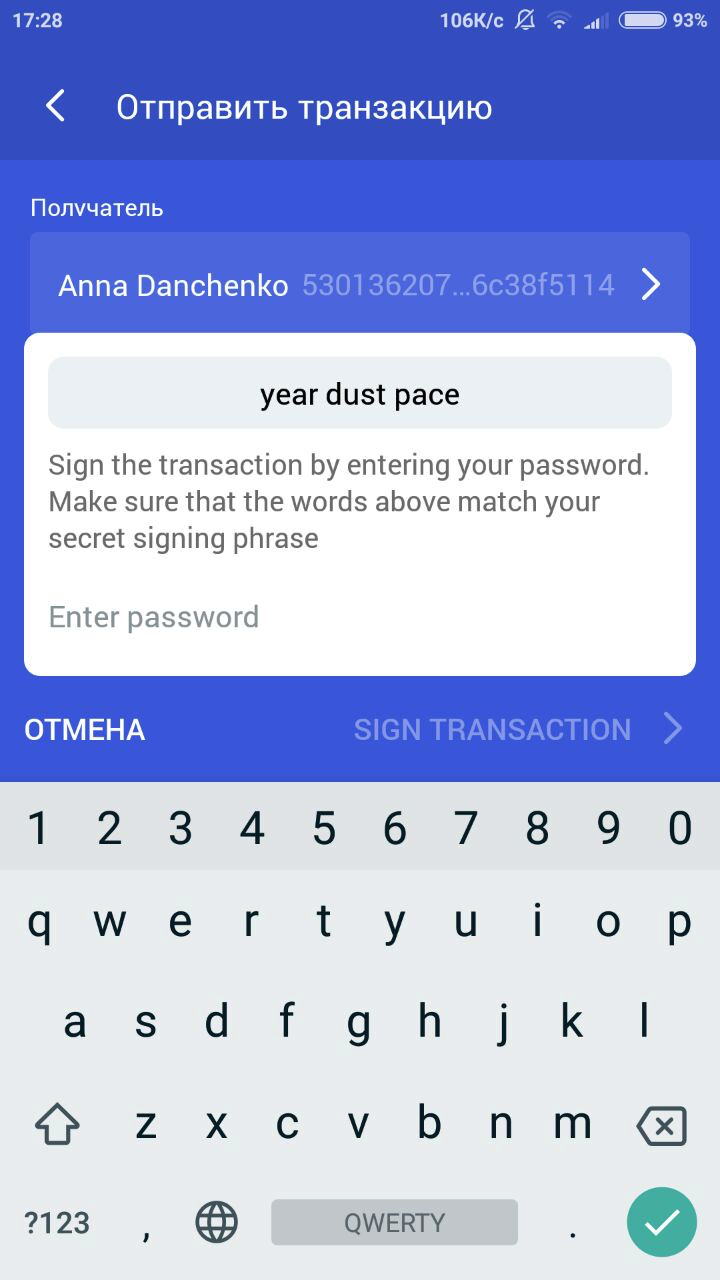Image resolution: width=720 pixels, height=1280 pixels.
Task: Change keyboard language via globe icon
Action: coord(217,1222)
